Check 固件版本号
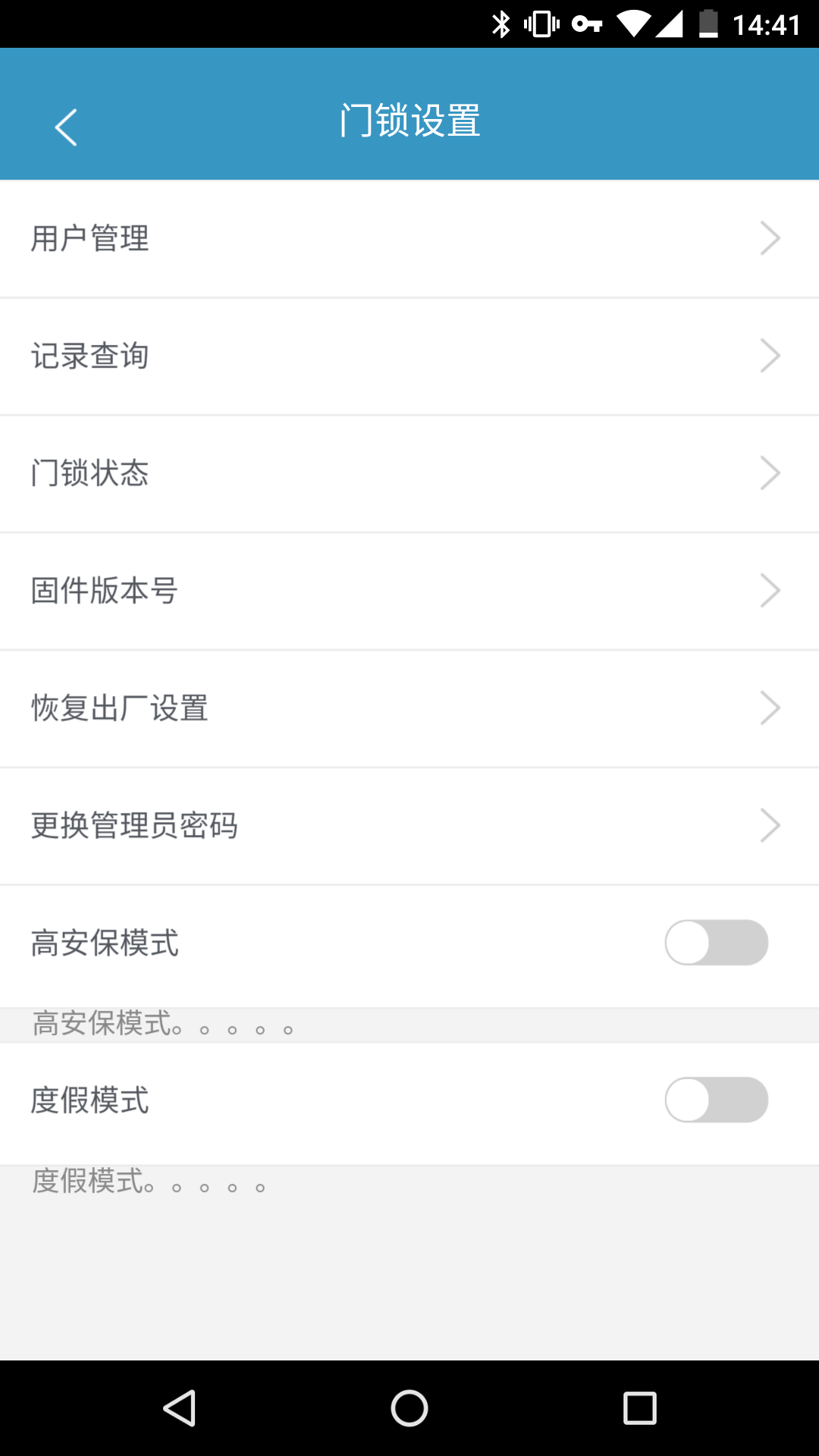The image size is (819, 1456). [x=409, y=591]
